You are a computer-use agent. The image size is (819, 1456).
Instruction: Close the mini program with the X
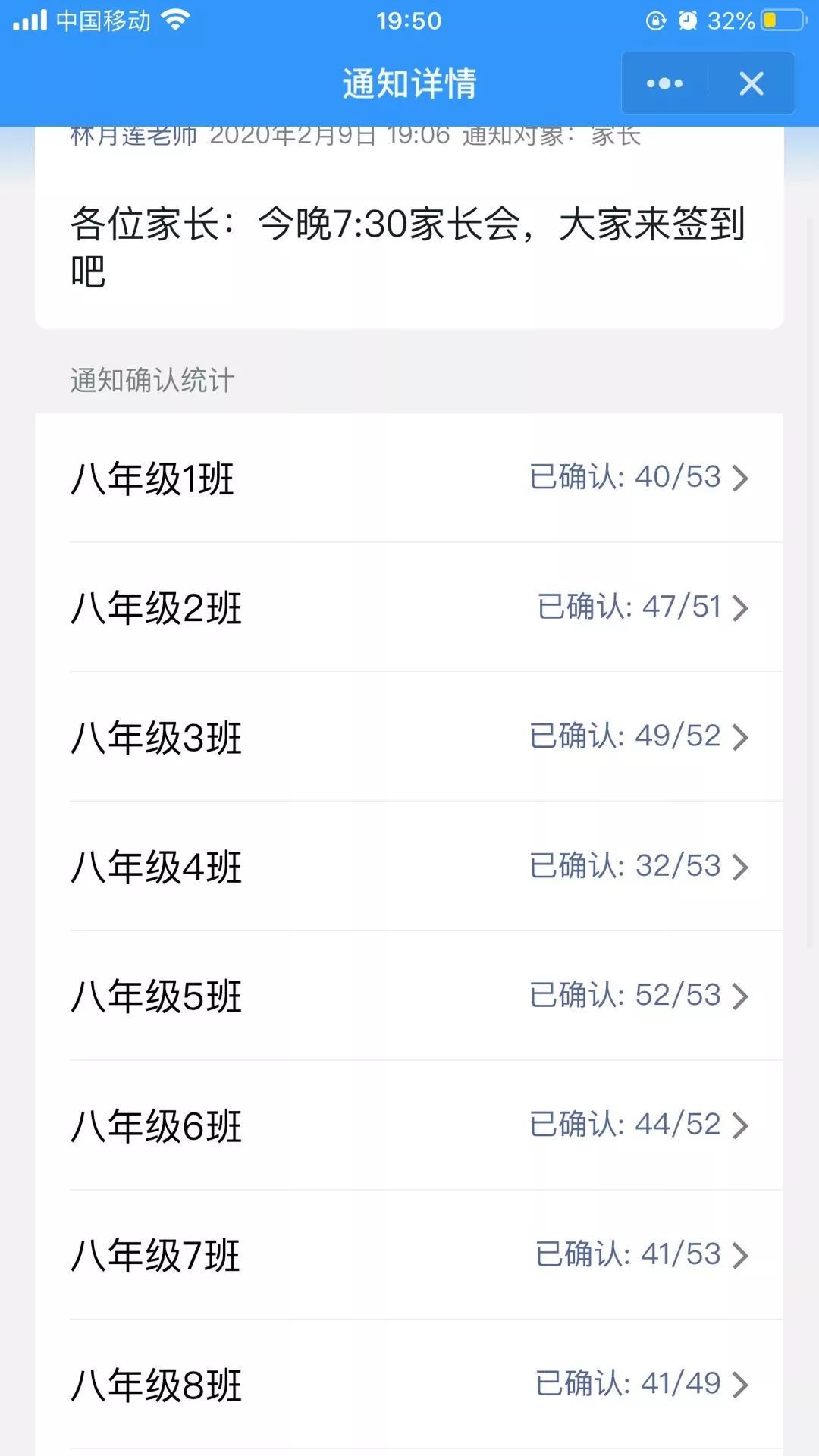coord(752,83)
